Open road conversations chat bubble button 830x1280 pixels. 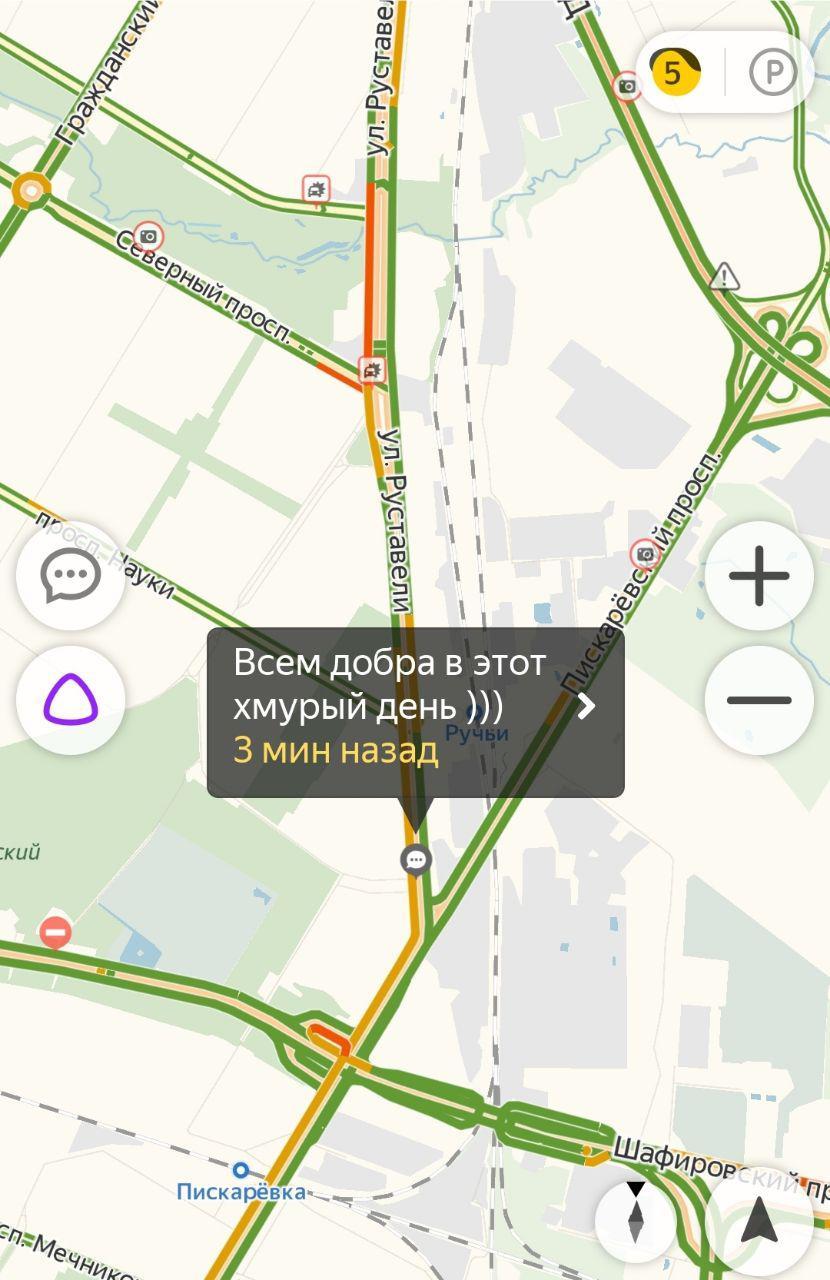click(x=70, y=576)
